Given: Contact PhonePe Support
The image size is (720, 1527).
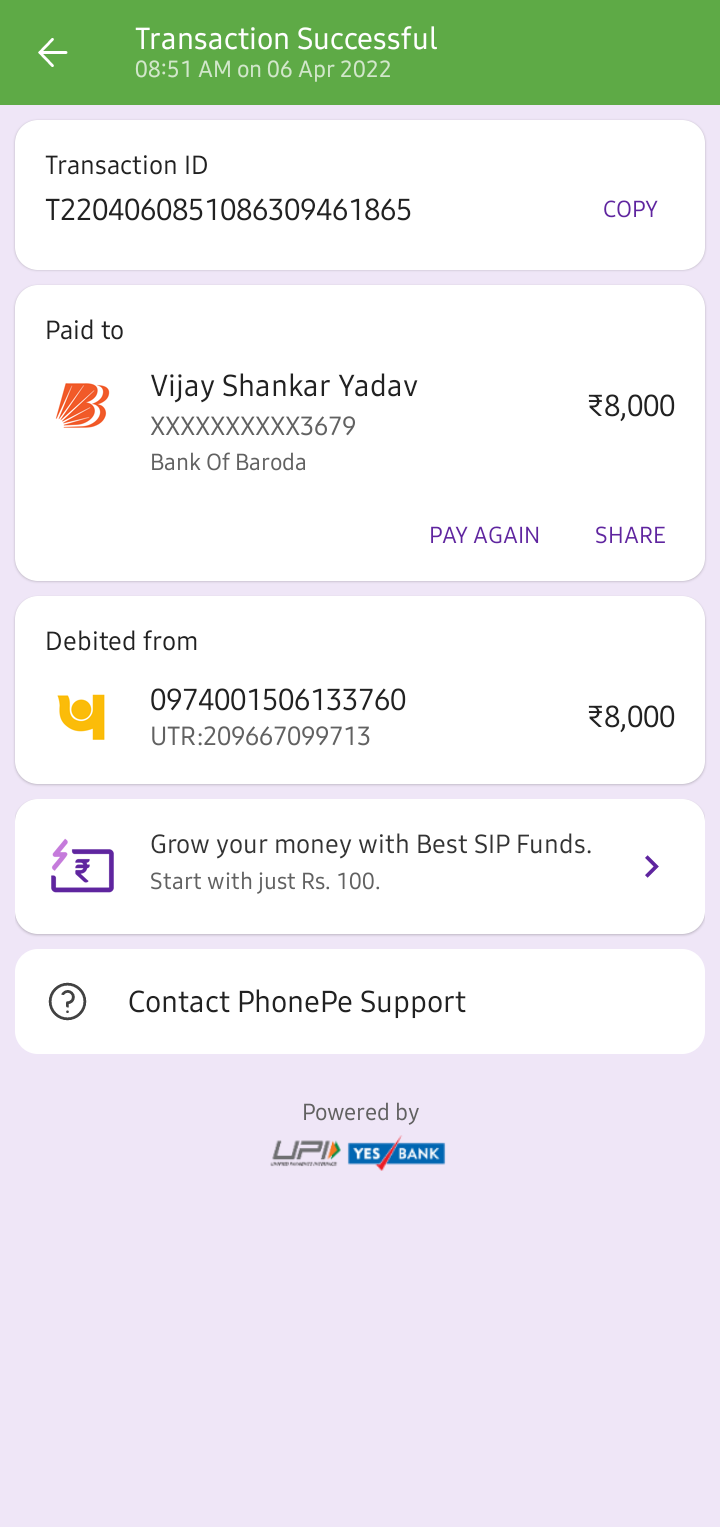Looking at the screenshot, I should 360,1001.
